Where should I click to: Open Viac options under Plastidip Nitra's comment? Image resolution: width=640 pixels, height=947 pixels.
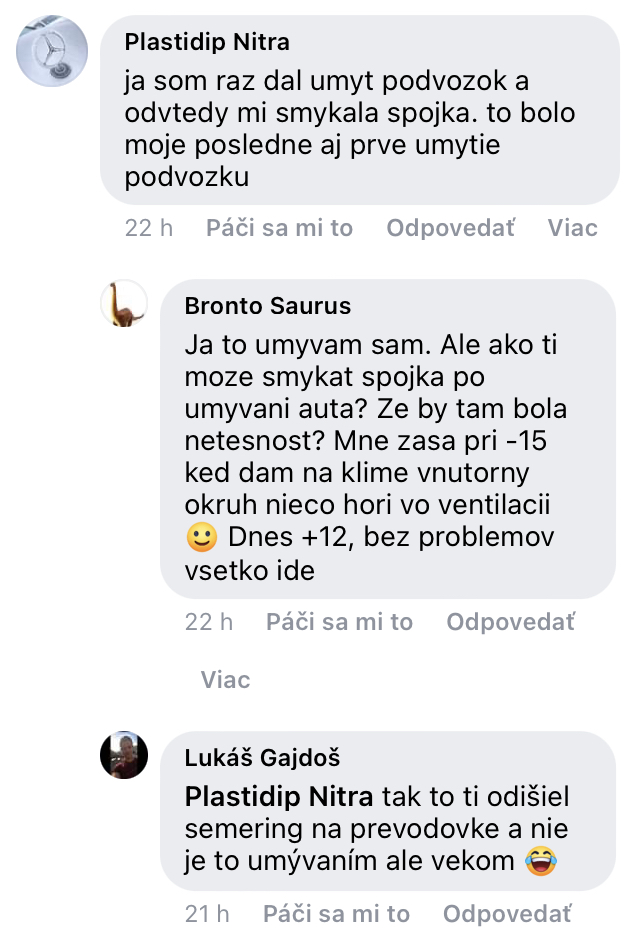tap(572, 228)
